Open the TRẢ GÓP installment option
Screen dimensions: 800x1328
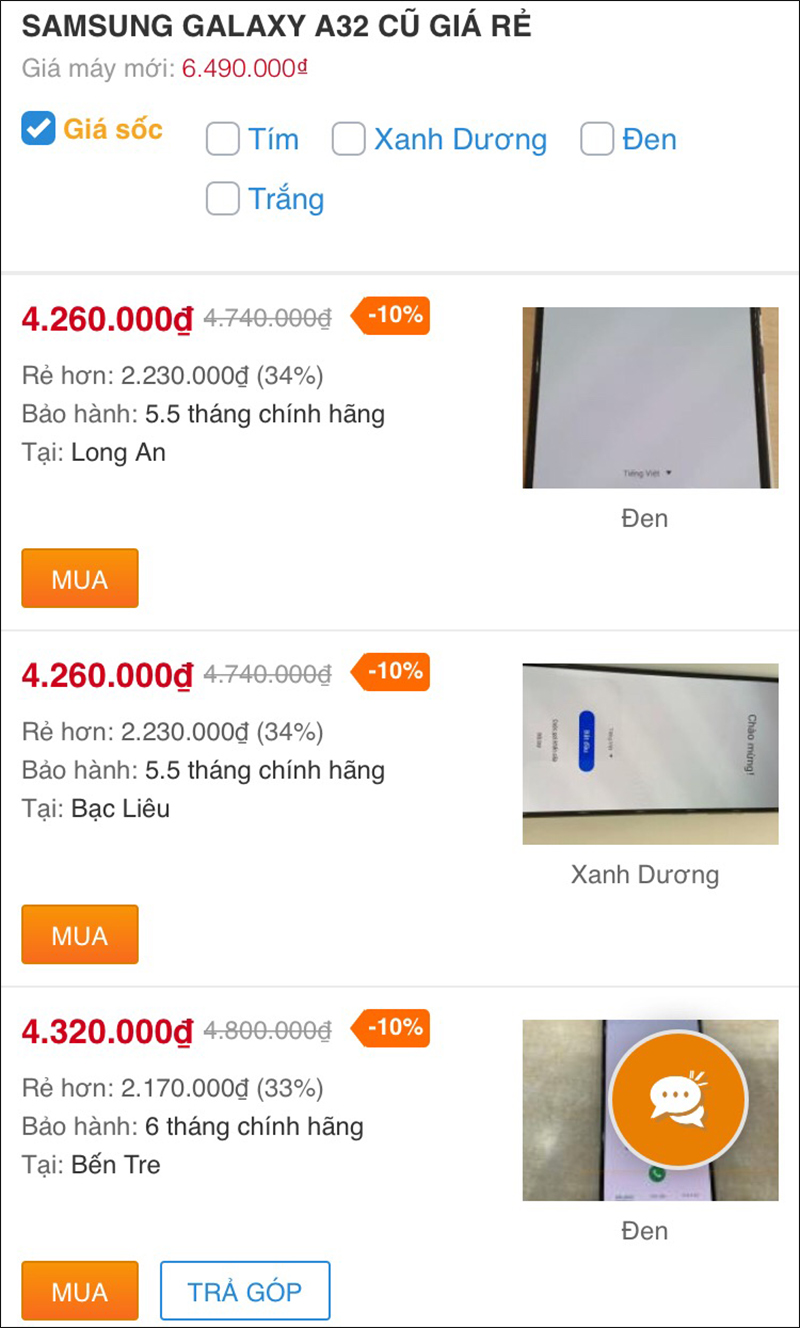pos(244,1290)
